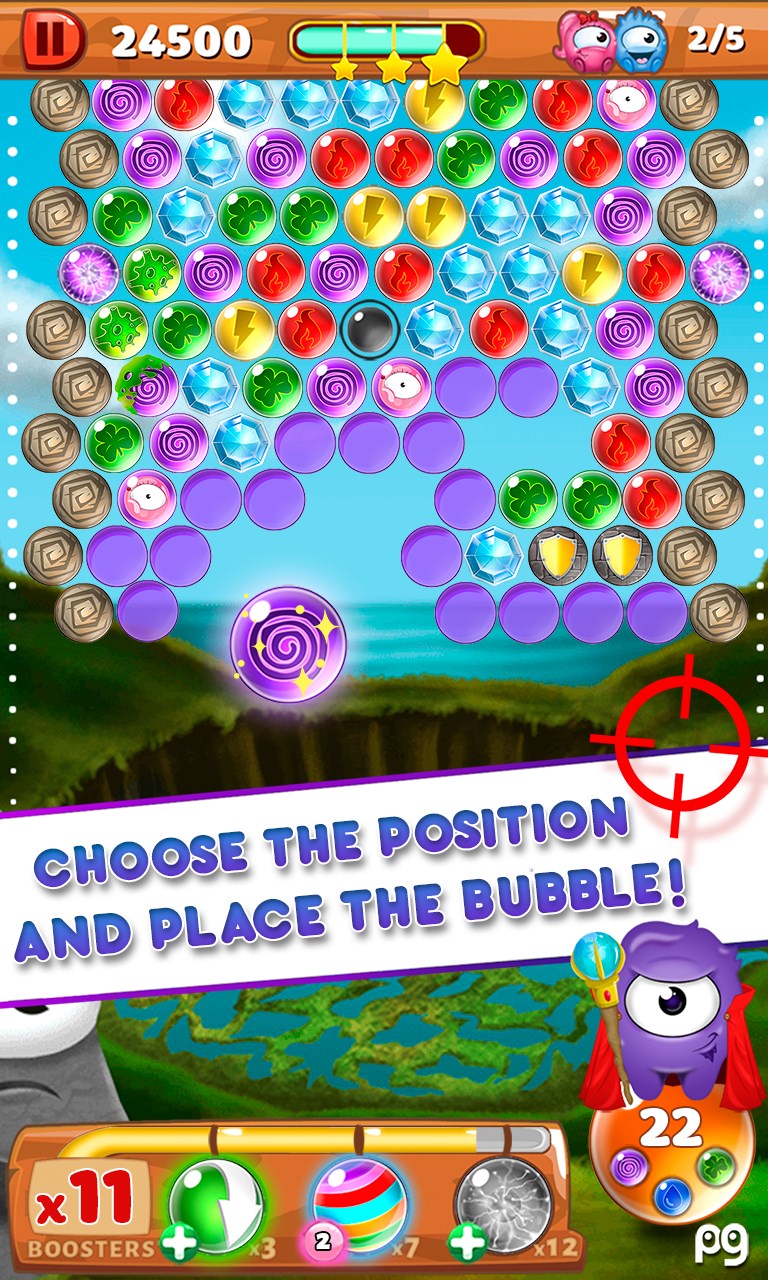
Task: Tap the star progress bar at the top
Action: 385,38
